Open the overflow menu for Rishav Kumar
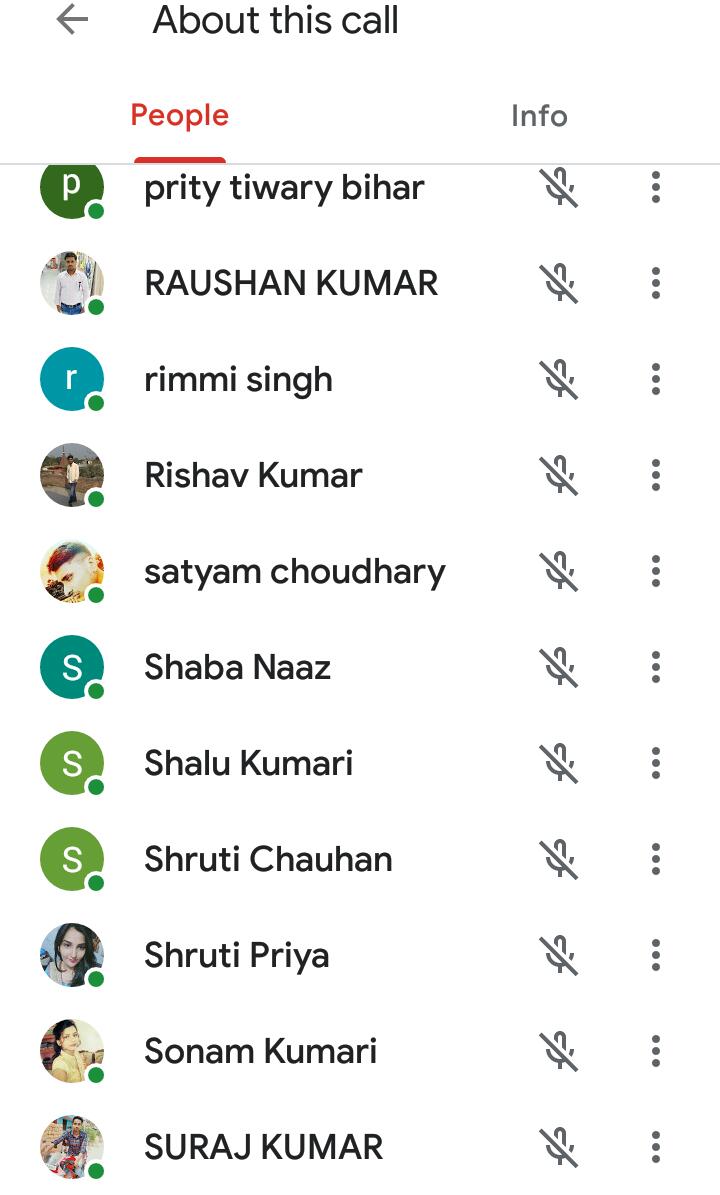Viewport: 720px width, 1195px height. 655,475
